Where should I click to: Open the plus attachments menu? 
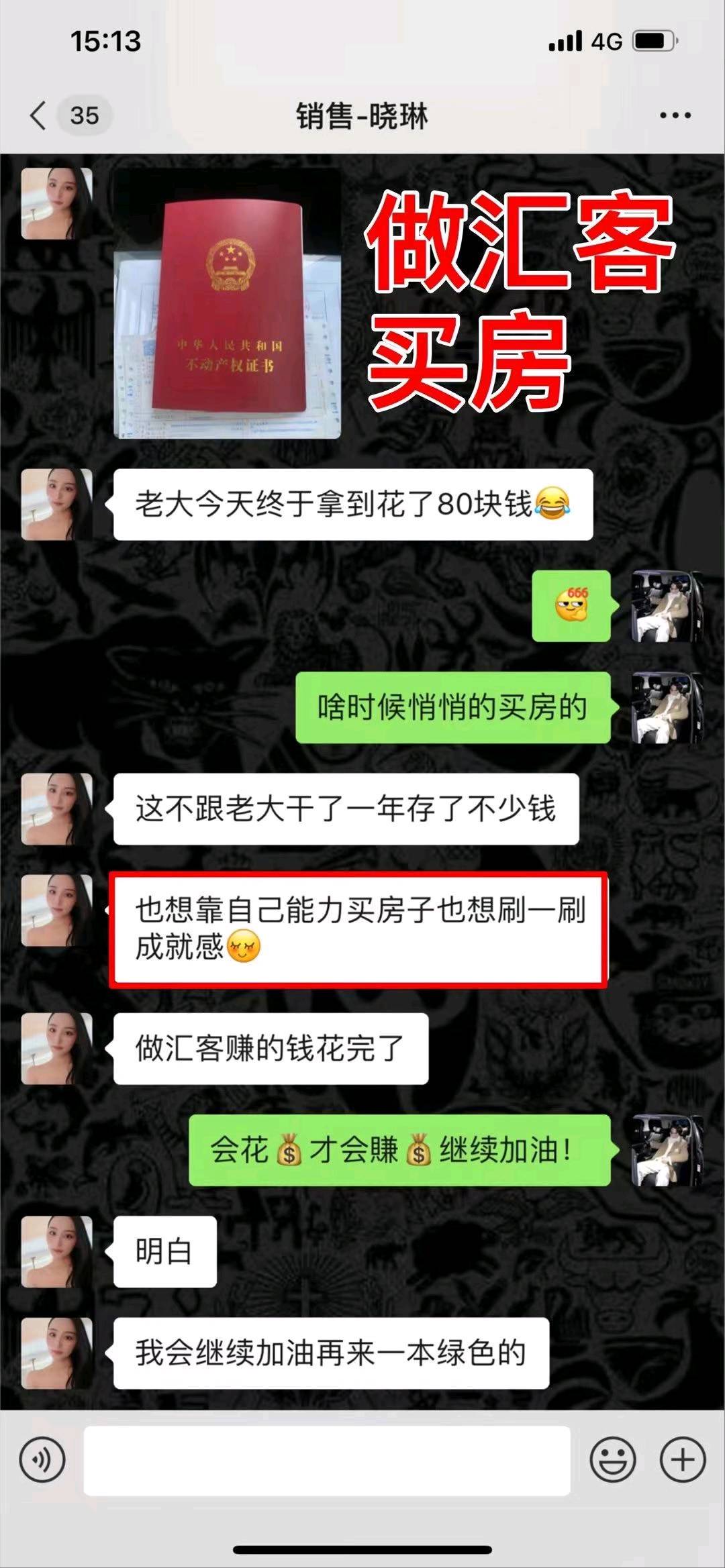[683, 1460]
